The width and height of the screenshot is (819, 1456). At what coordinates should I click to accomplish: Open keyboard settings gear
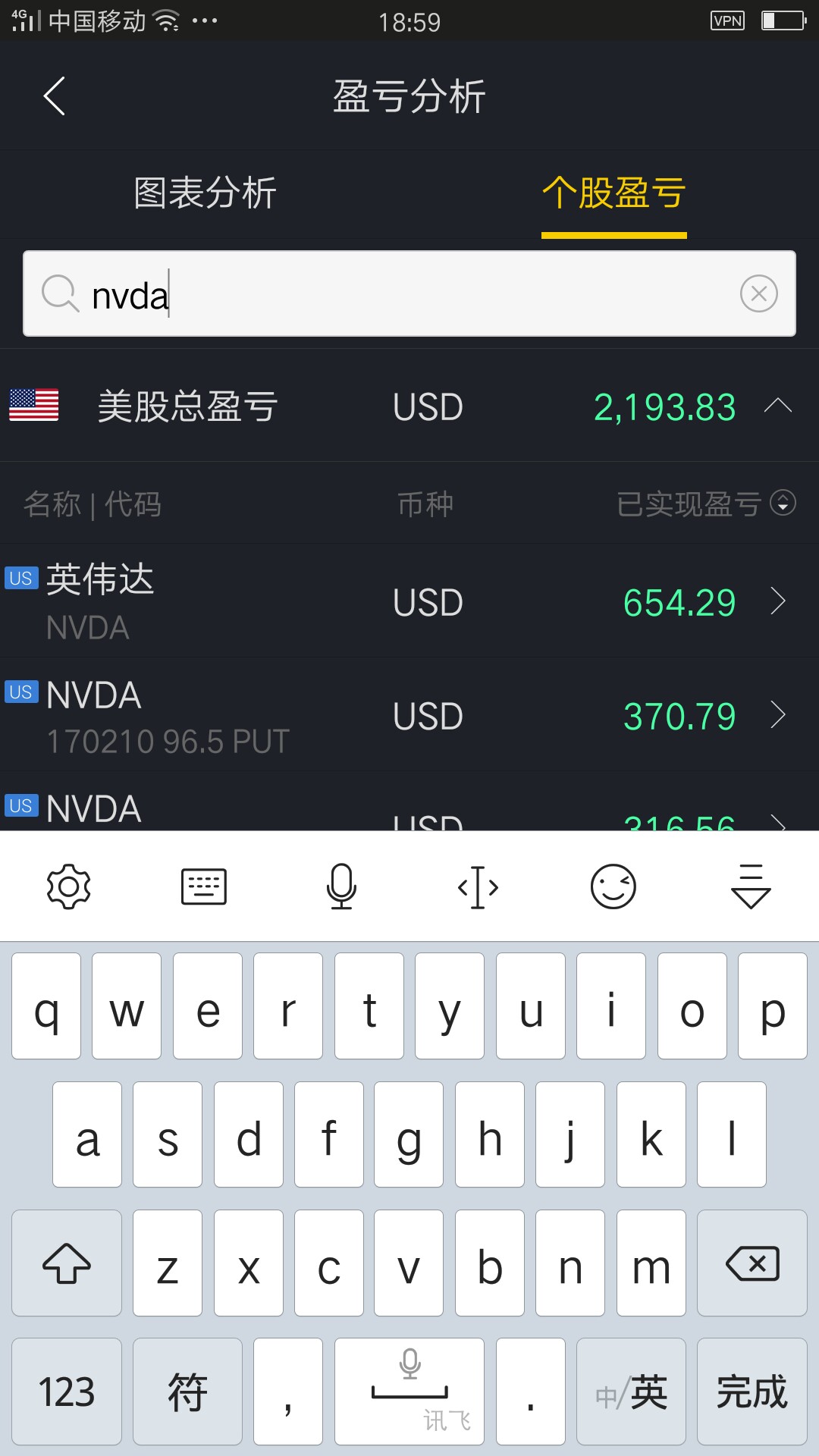pos(69,886)
